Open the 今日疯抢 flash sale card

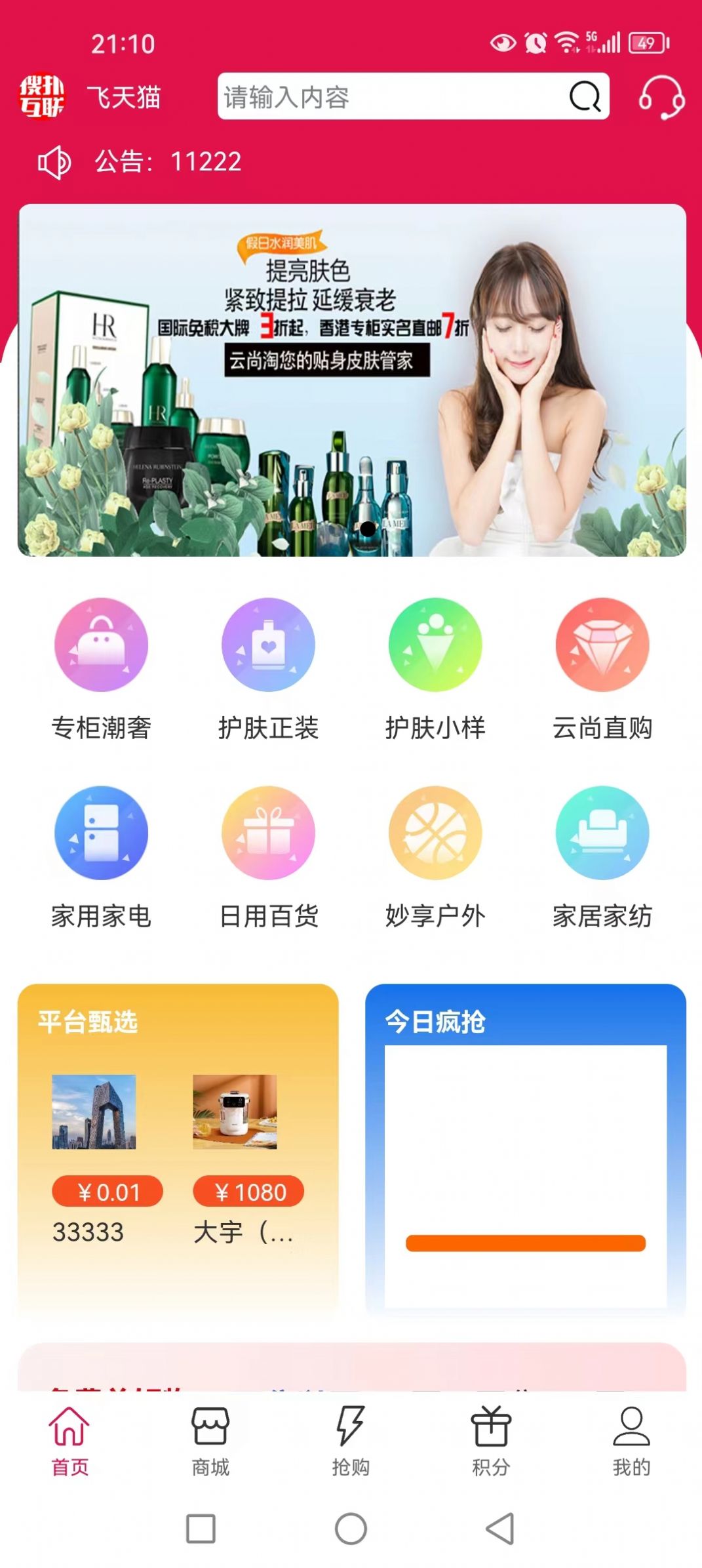click(x=525, y=1148)
